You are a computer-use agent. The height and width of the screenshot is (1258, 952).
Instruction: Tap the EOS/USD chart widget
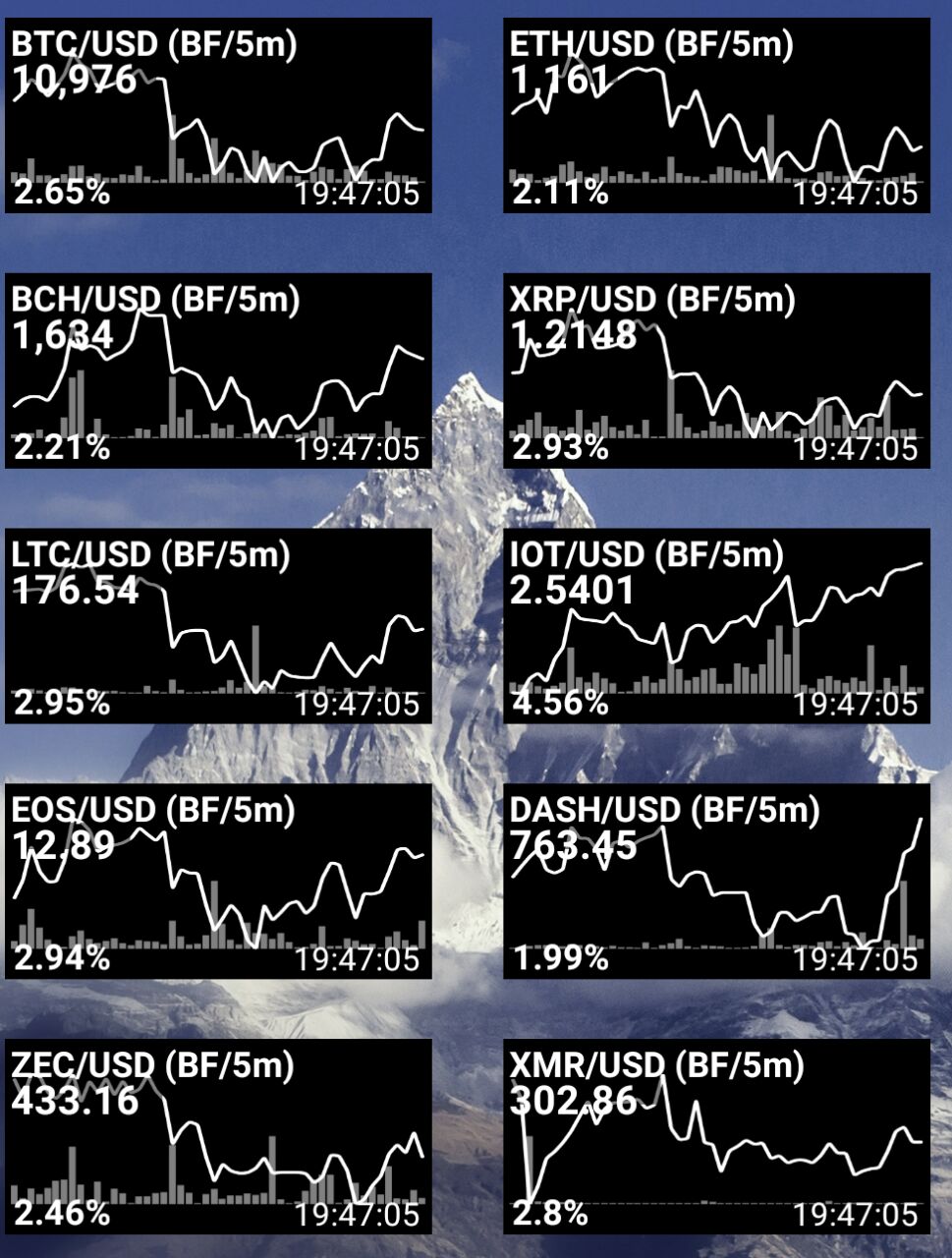point(218,882)
